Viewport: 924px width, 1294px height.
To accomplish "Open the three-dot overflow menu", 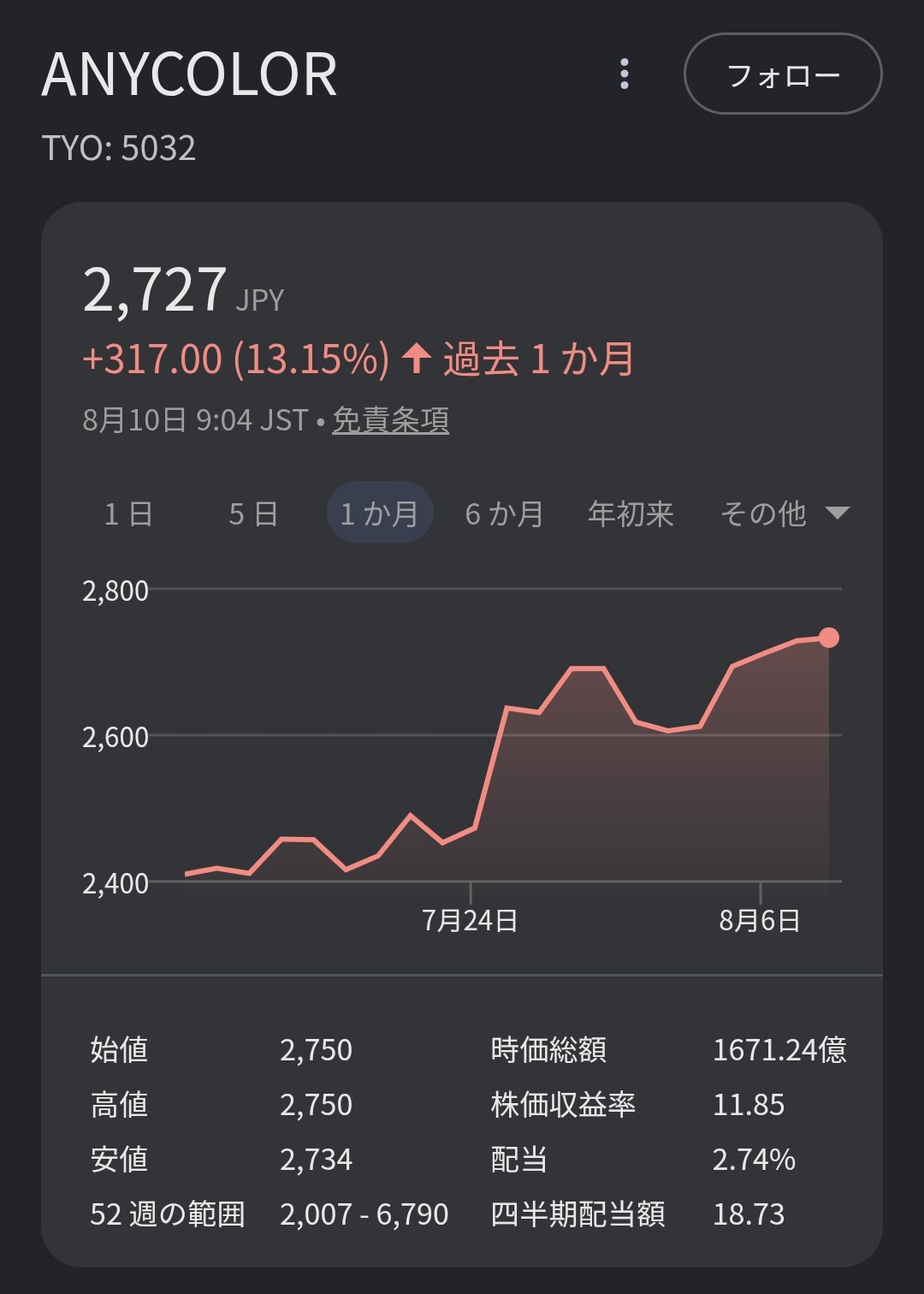I will (625, 74).
